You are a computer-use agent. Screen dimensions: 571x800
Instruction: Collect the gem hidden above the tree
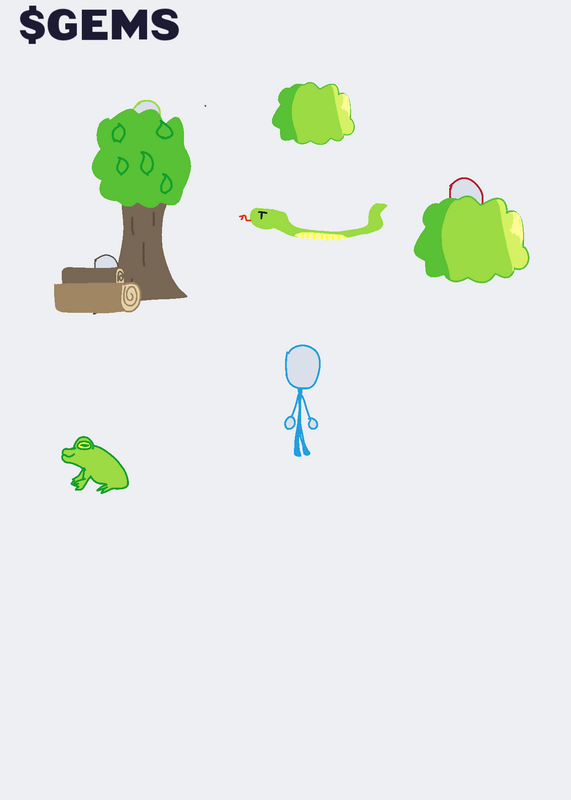147,107
